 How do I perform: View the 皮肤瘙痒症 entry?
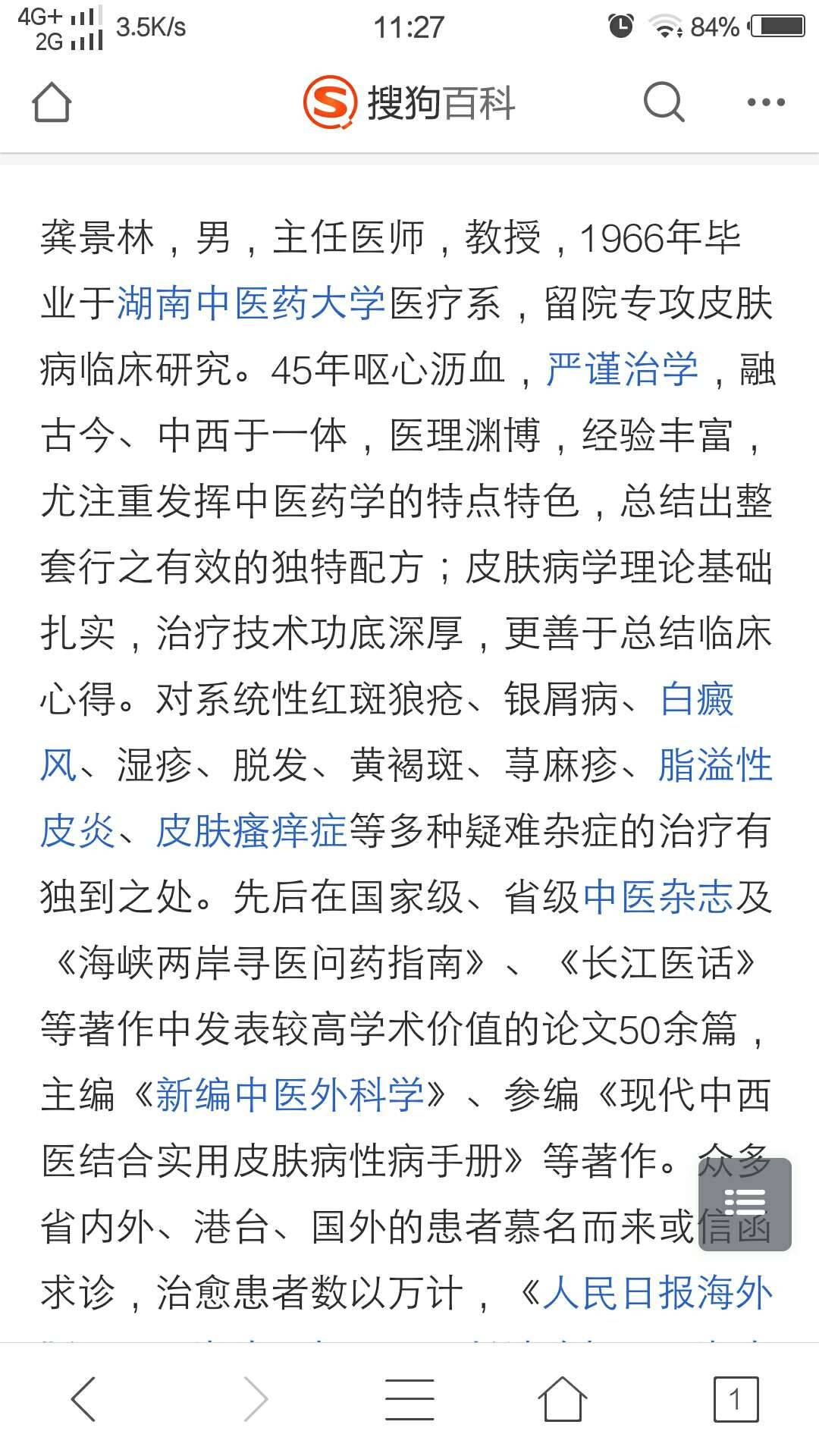(251, 831)
